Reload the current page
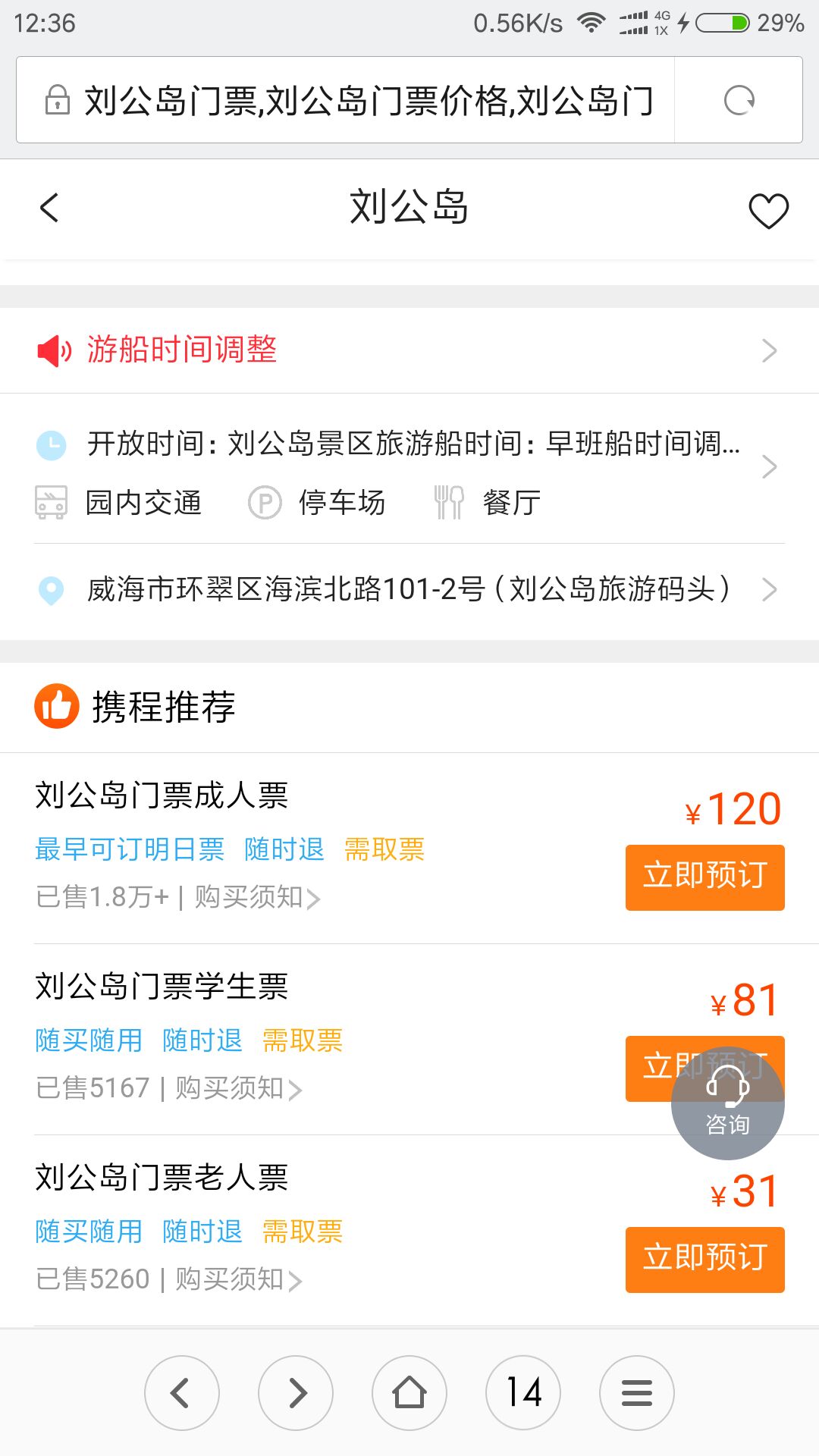 click(x=739, y=100)
